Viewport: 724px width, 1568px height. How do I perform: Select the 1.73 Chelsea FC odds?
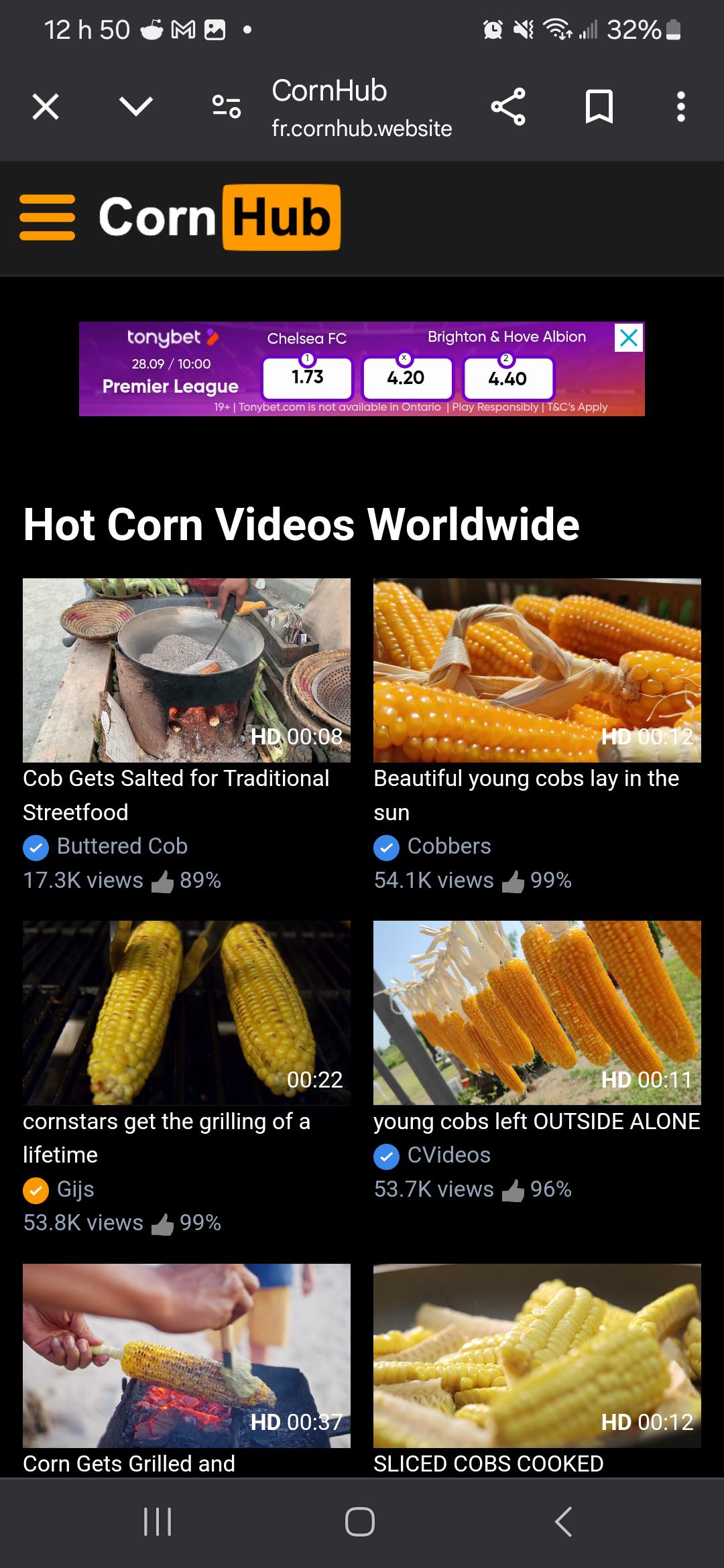308,378
